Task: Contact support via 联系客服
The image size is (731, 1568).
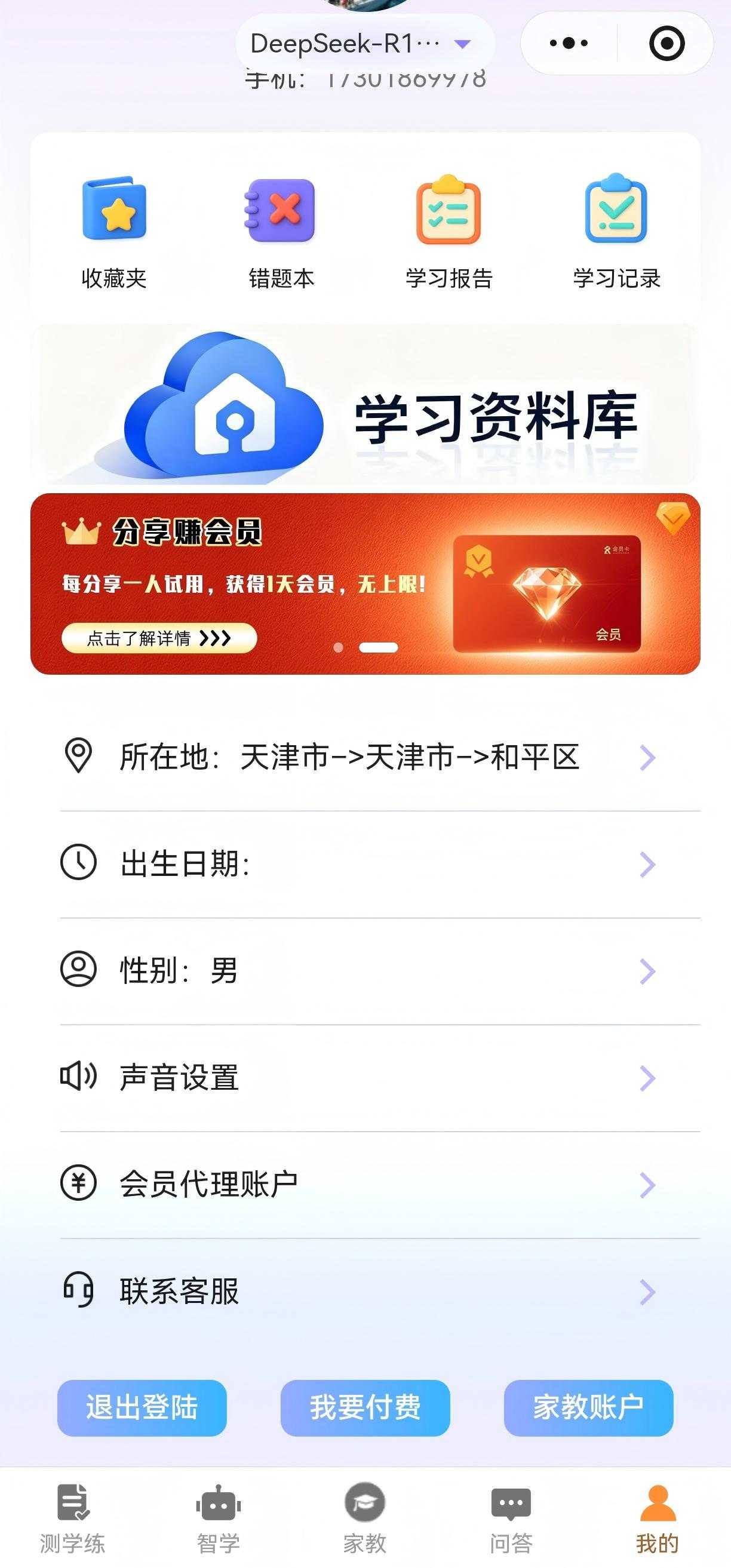Action: (x=365, y=1291)
